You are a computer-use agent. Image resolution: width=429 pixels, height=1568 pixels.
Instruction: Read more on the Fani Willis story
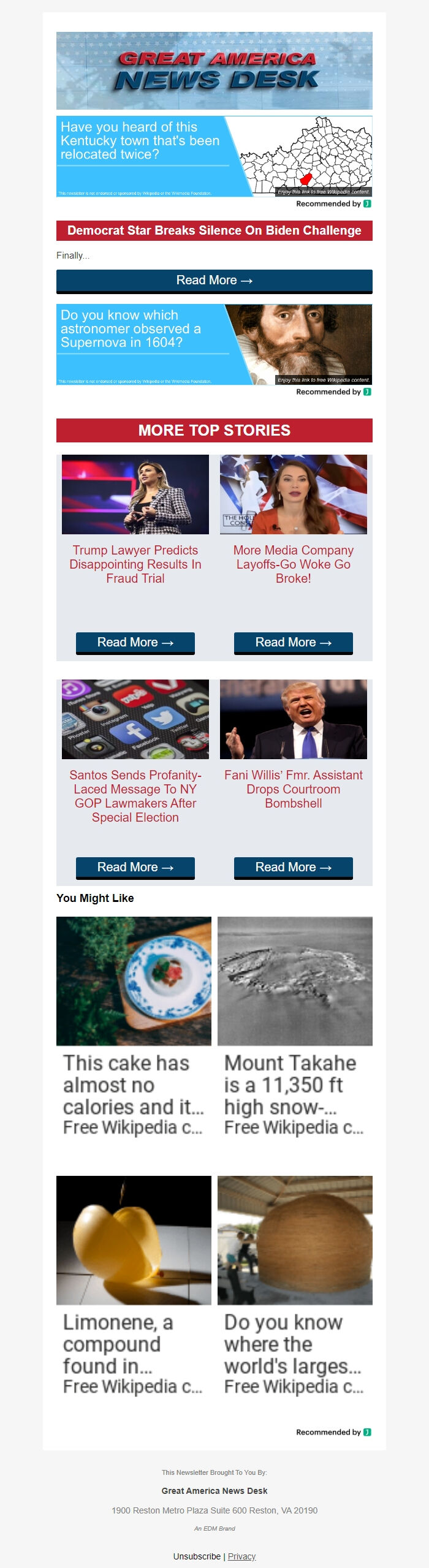click(x=293, y=868)
